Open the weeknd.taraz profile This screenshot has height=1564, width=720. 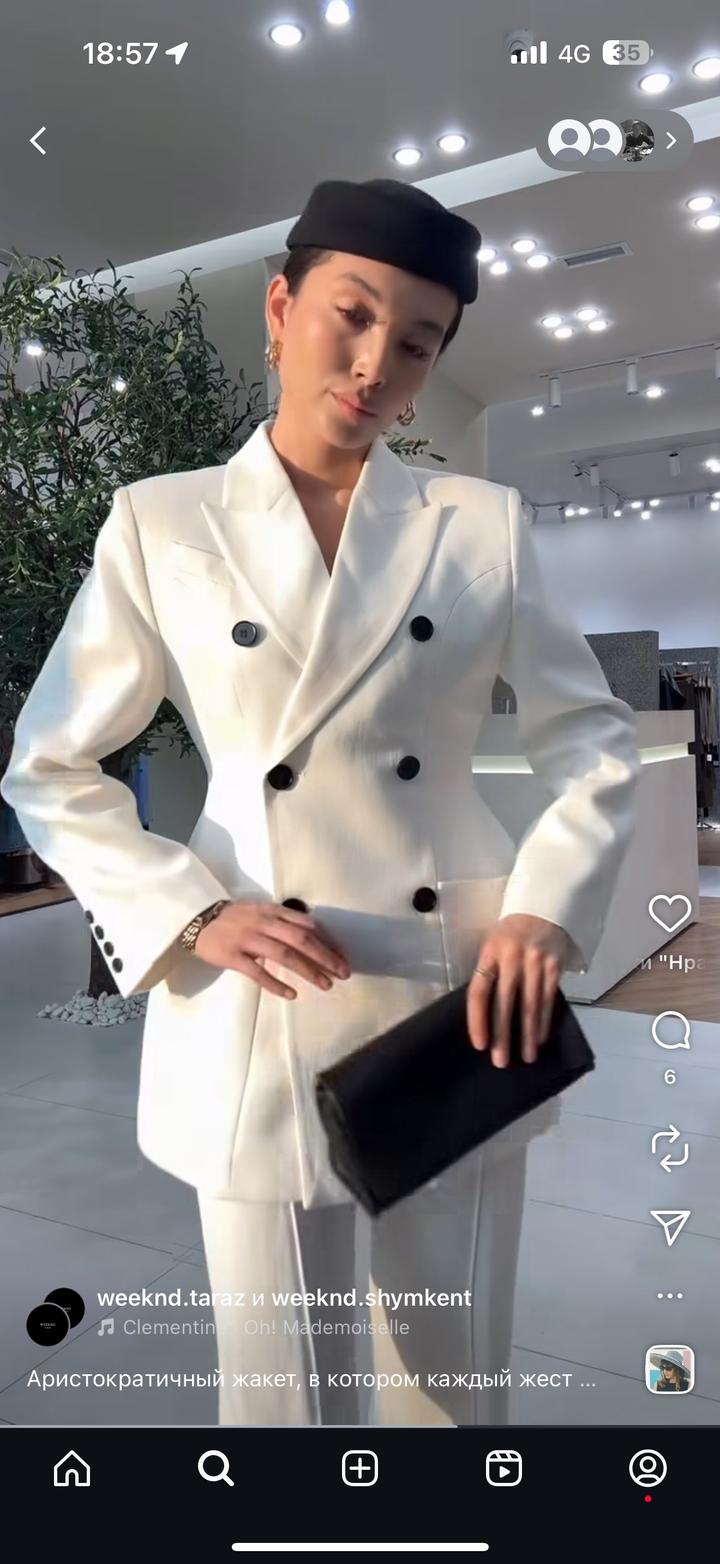click(170, 1297)
